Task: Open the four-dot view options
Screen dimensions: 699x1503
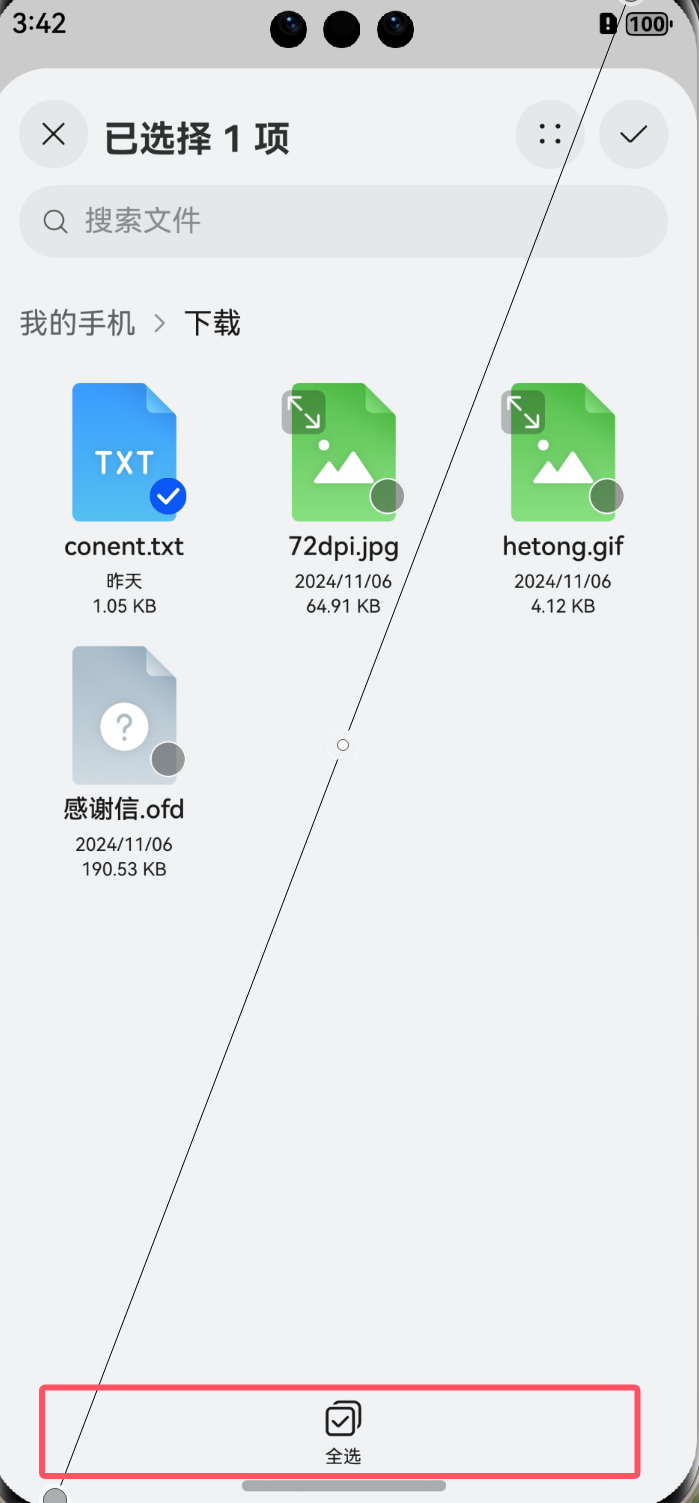Action: (550, 135)
